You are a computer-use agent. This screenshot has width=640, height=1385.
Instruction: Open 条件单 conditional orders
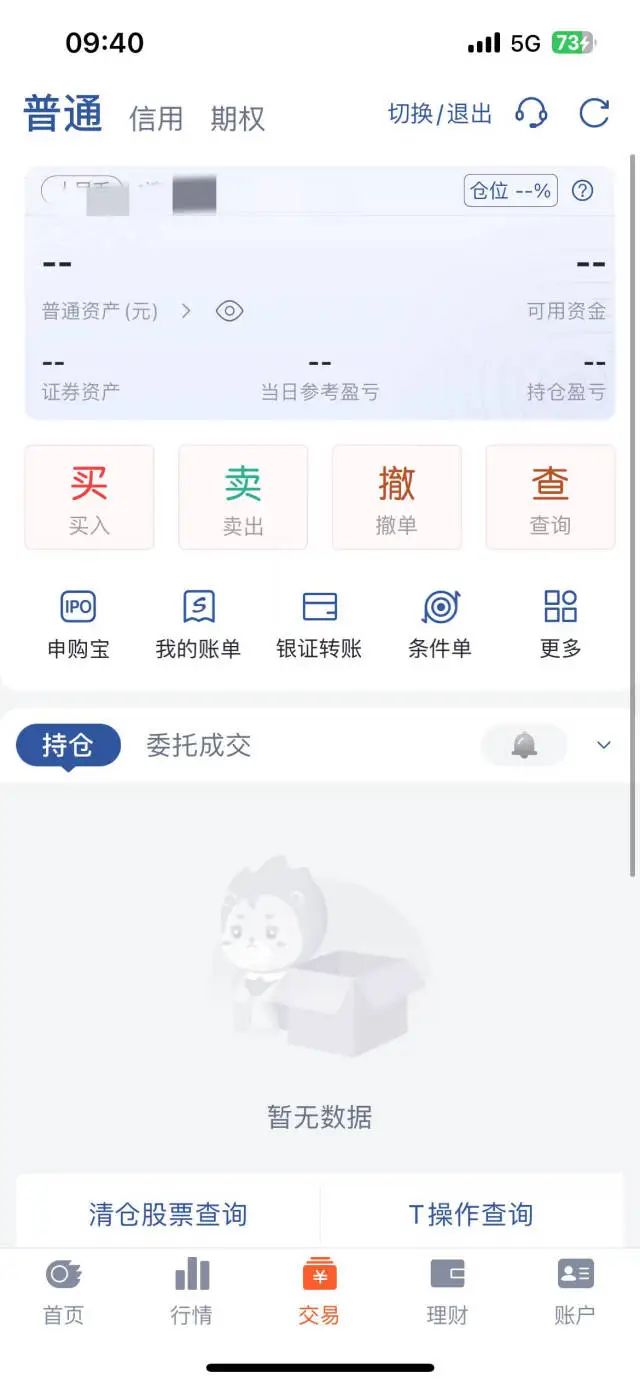(x=440, y=625)
